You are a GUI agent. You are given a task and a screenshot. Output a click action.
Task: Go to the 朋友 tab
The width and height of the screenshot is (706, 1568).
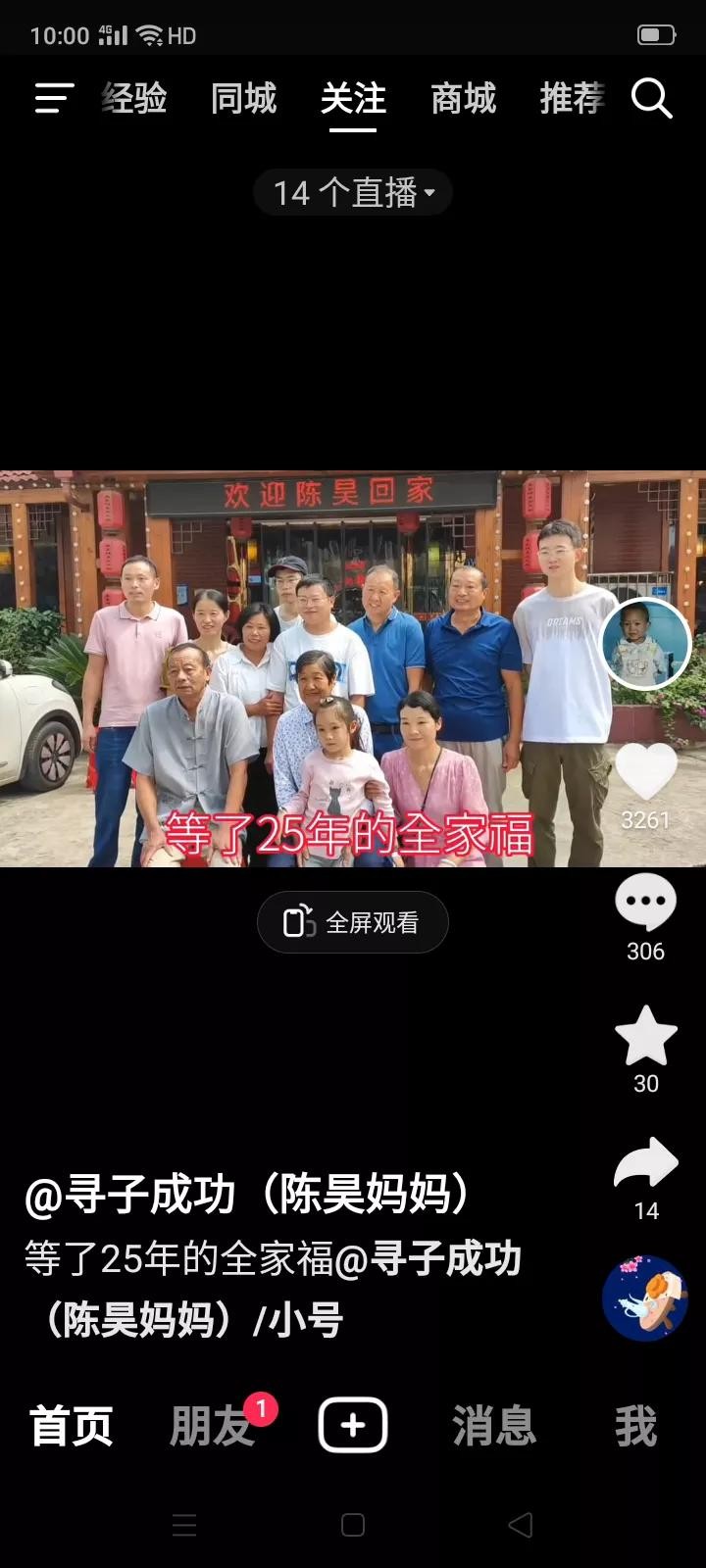(x=212, y=1426)
